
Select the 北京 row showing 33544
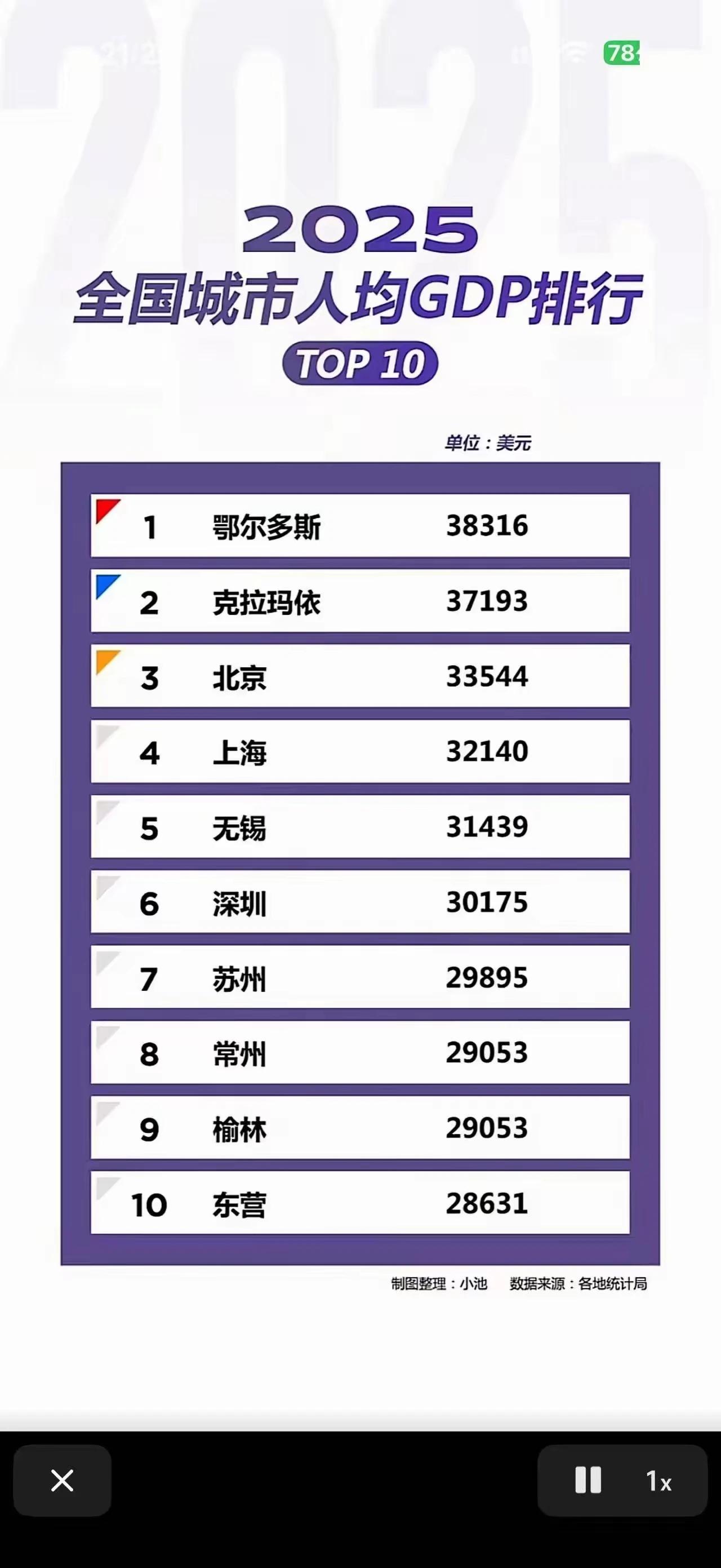[360, 676]
